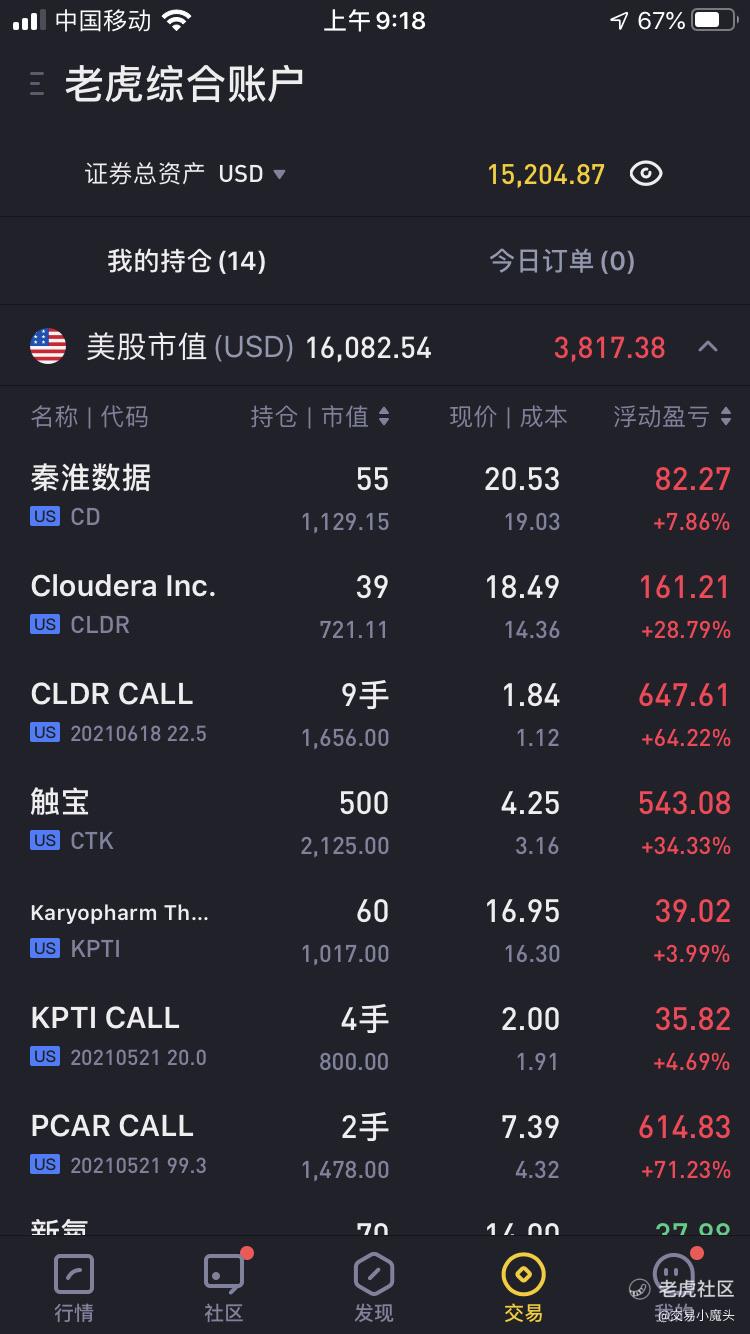Open the 秦淮数据 CD position
Image resolution: width=750 pixels, height=1334 pixels.
[x=375, y=497]
